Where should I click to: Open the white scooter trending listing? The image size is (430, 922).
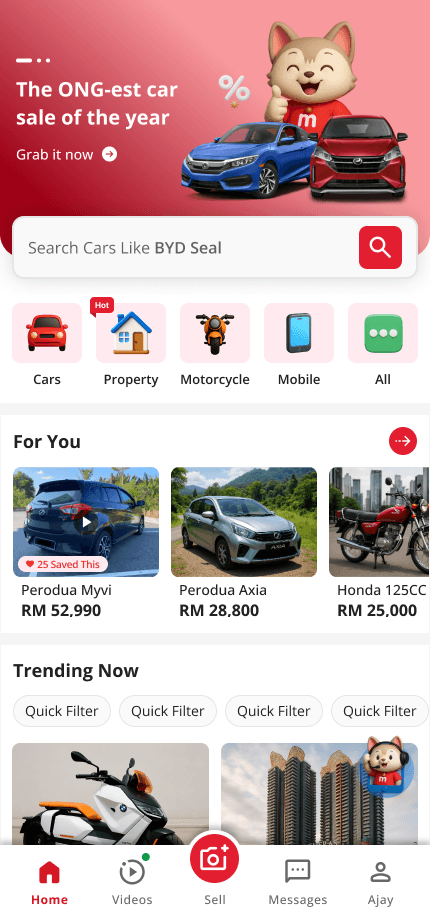[111, 794]
